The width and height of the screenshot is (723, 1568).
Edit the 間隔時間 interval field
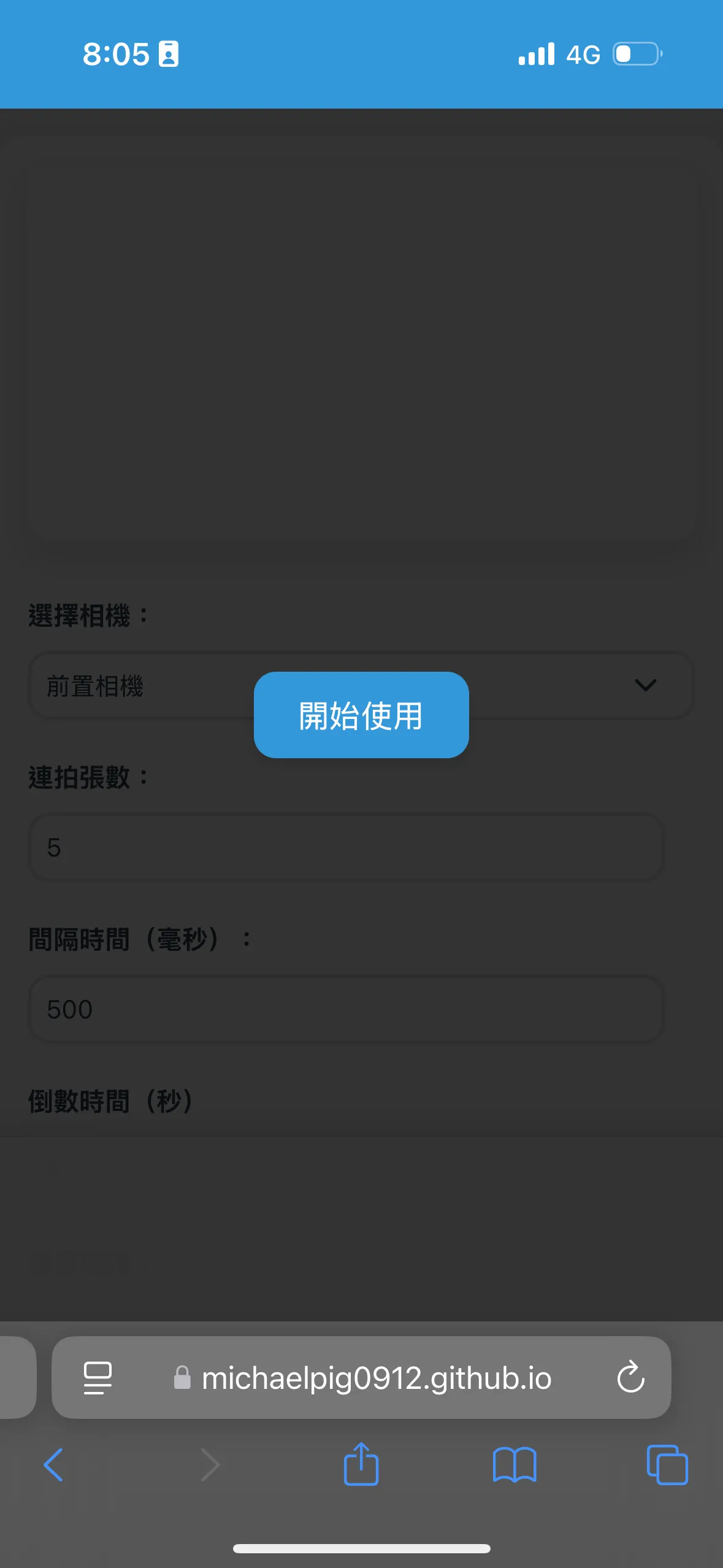(346, 1009)
